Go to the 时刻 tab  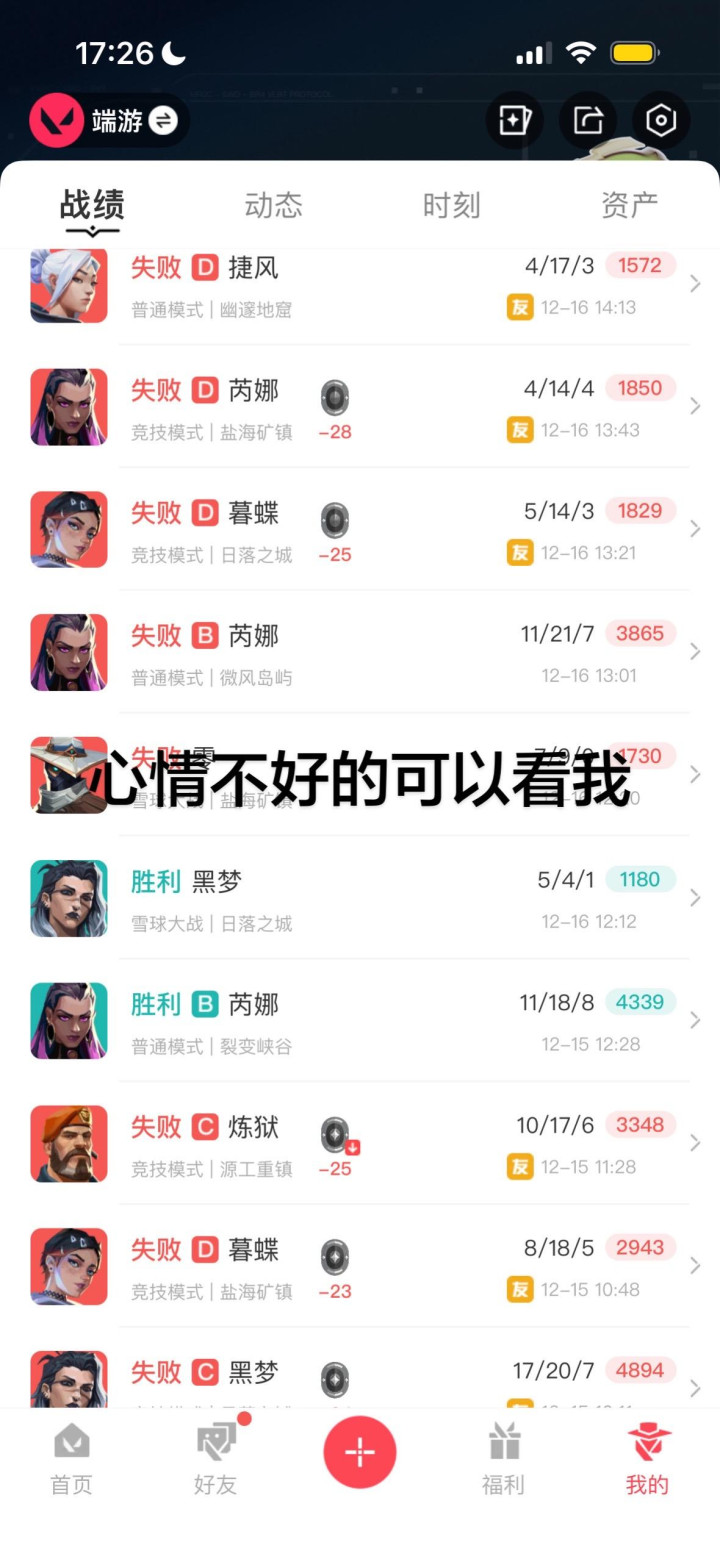(451, 206)
